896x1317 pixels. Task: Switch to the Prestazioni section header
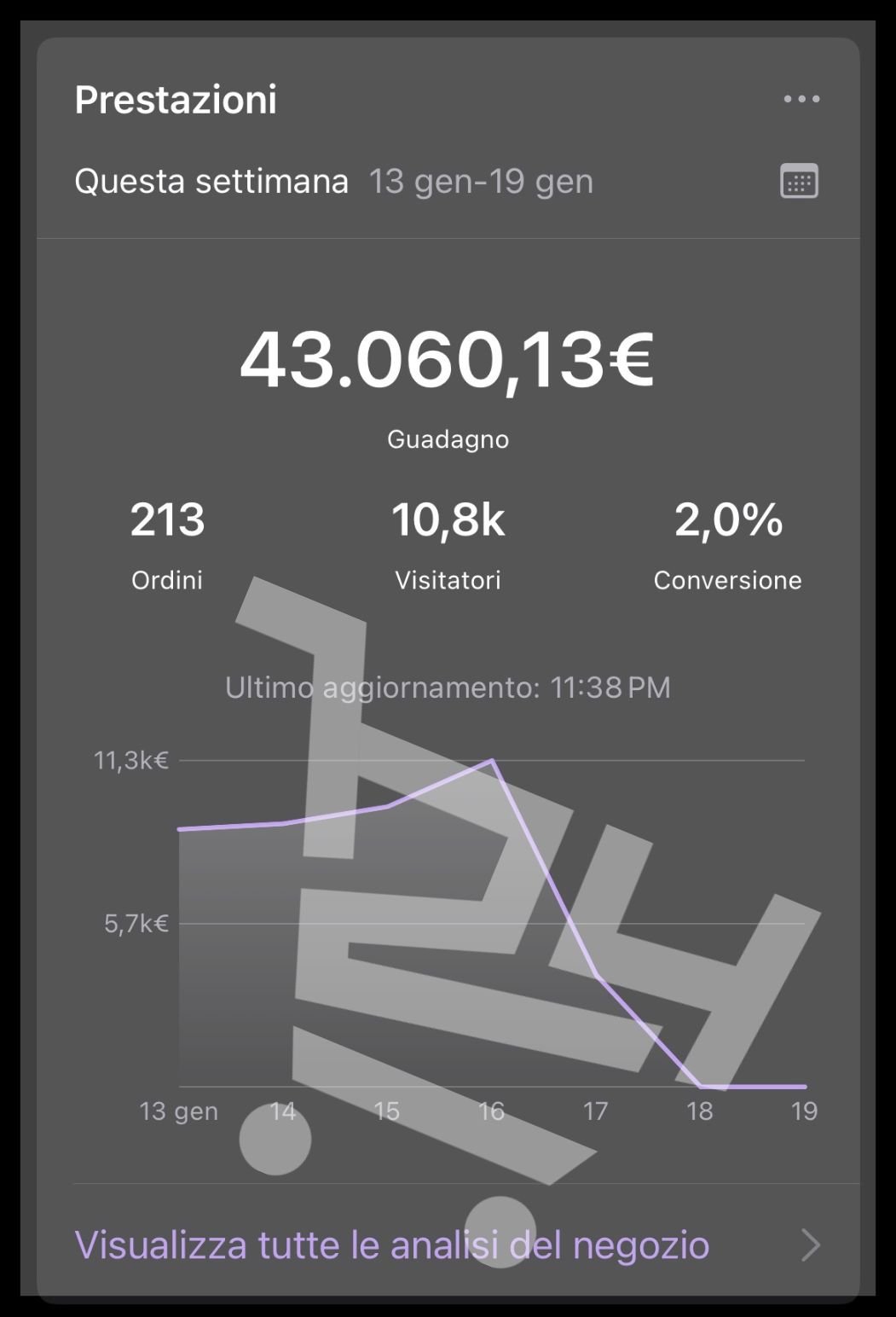tap(176, 98)
